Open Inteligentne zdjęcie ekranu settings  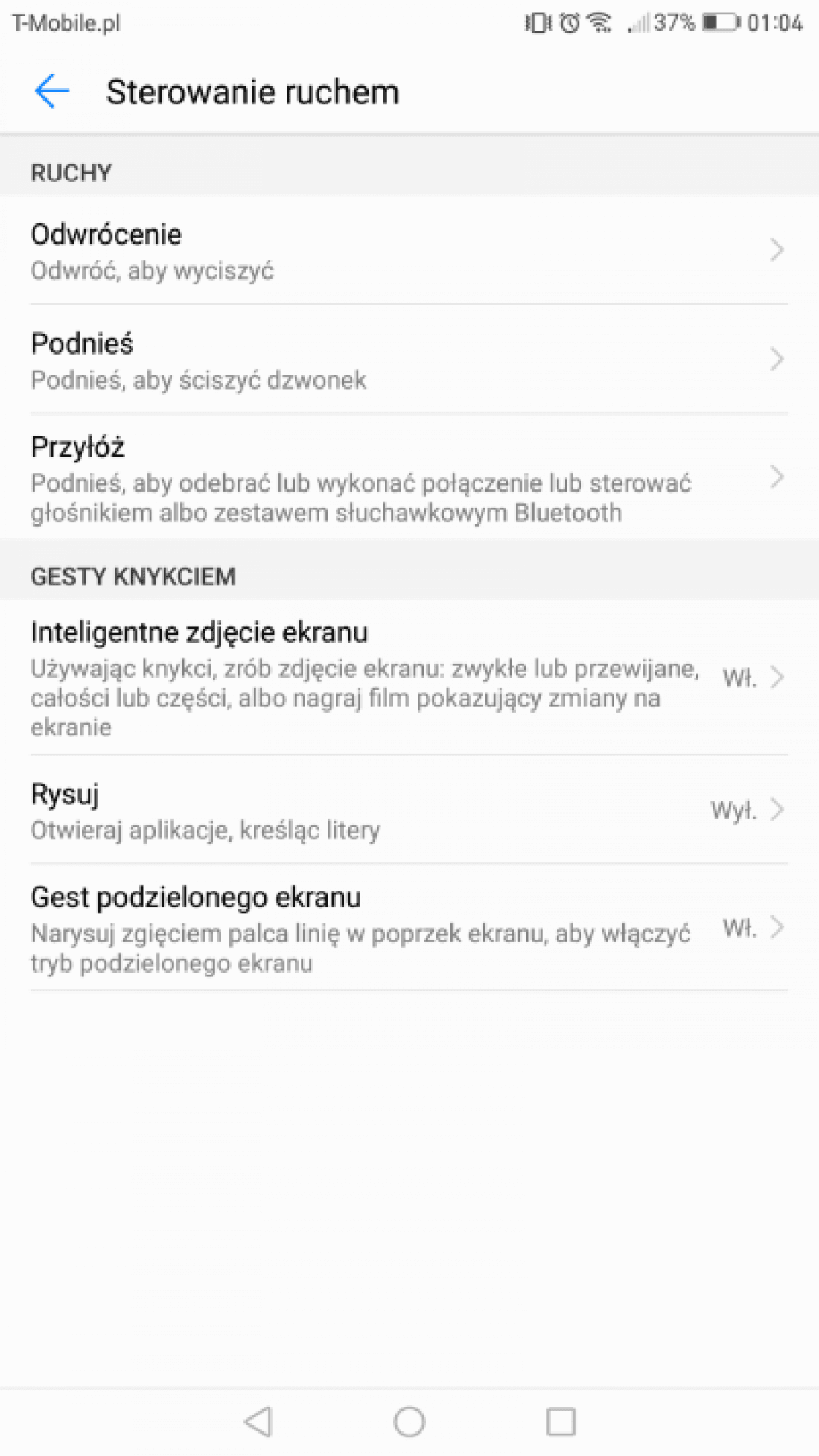[409, 677]
